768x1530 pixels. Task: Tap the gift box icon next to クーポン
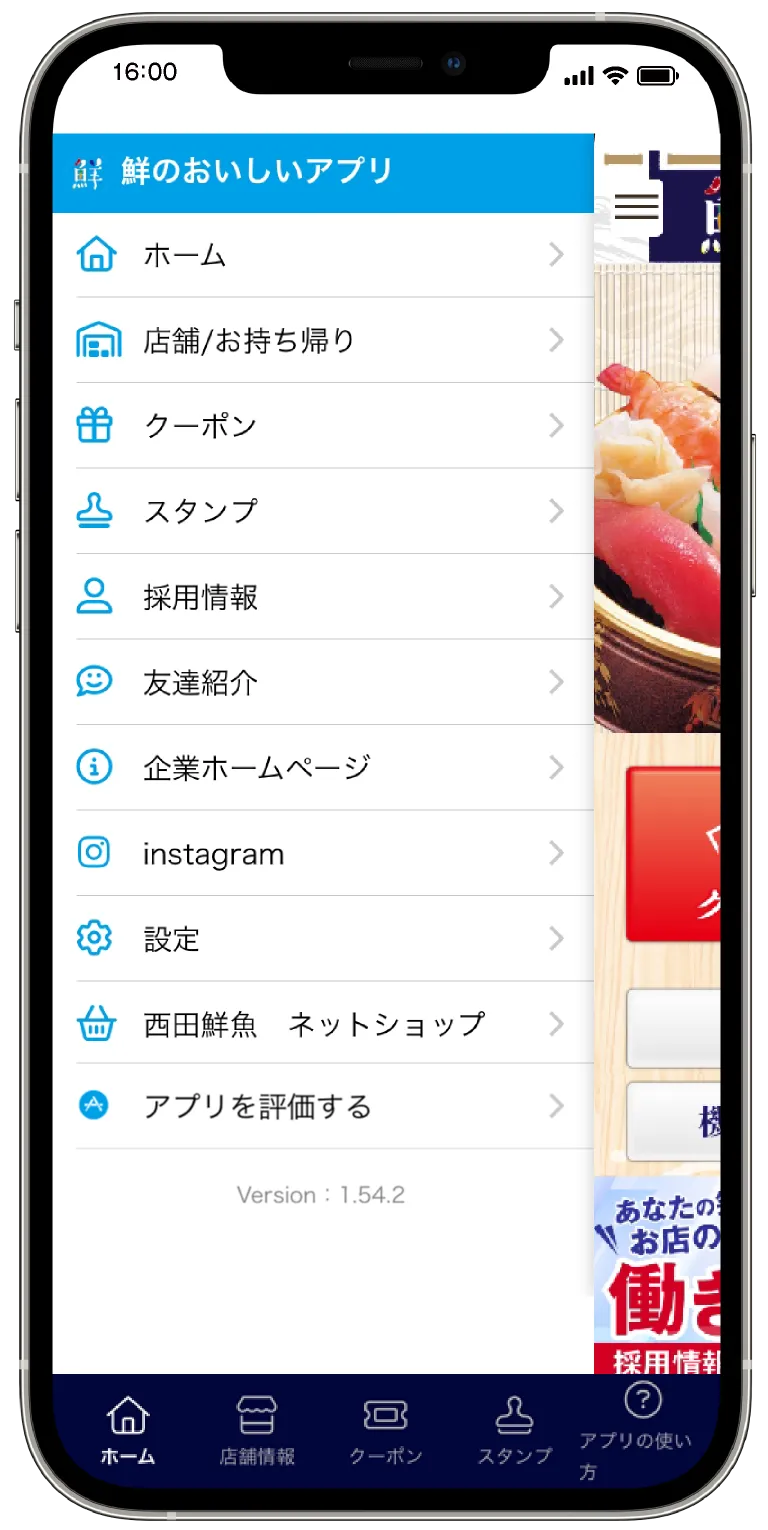[x=96, y=426]
